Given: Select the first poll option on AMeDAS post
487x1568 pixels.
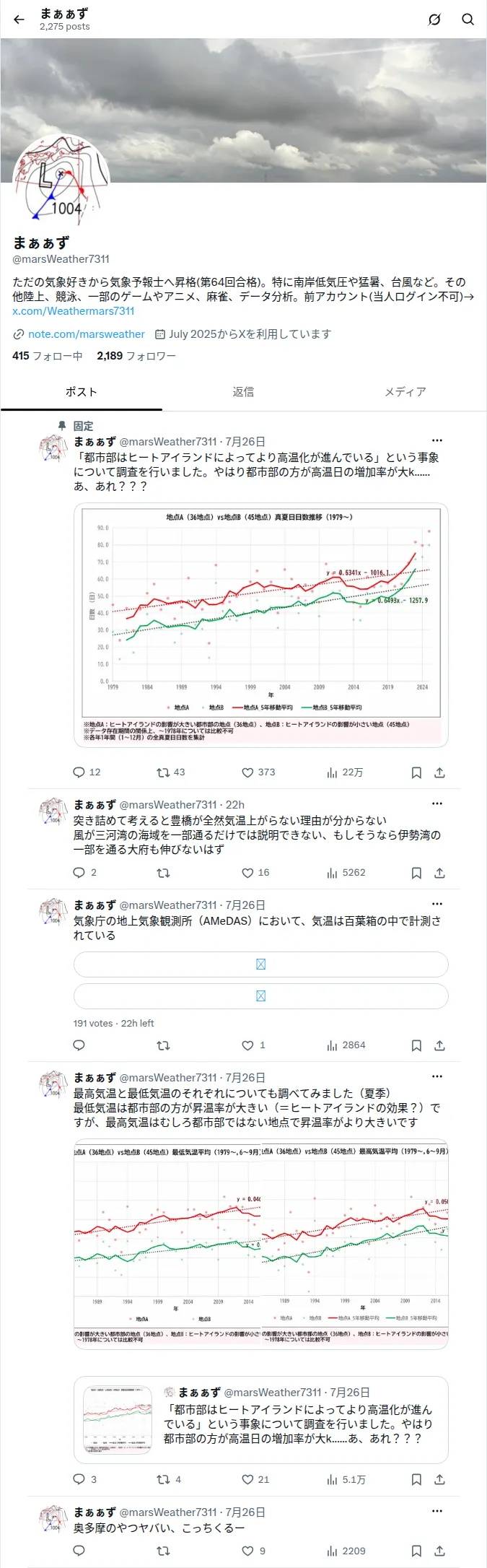Looking at the screenshot, I should 260,964.
